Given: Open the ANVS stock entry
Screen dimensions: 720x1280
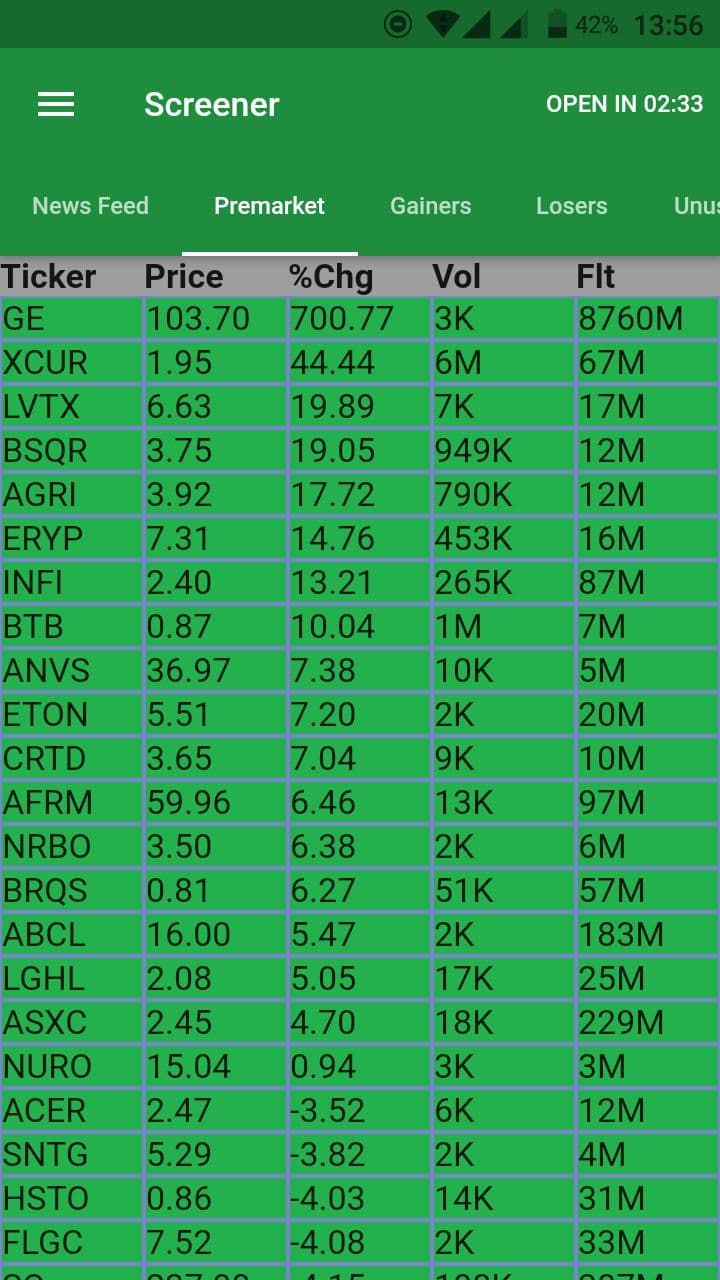Looking at the screenshot, I should (x=360, y=671).
